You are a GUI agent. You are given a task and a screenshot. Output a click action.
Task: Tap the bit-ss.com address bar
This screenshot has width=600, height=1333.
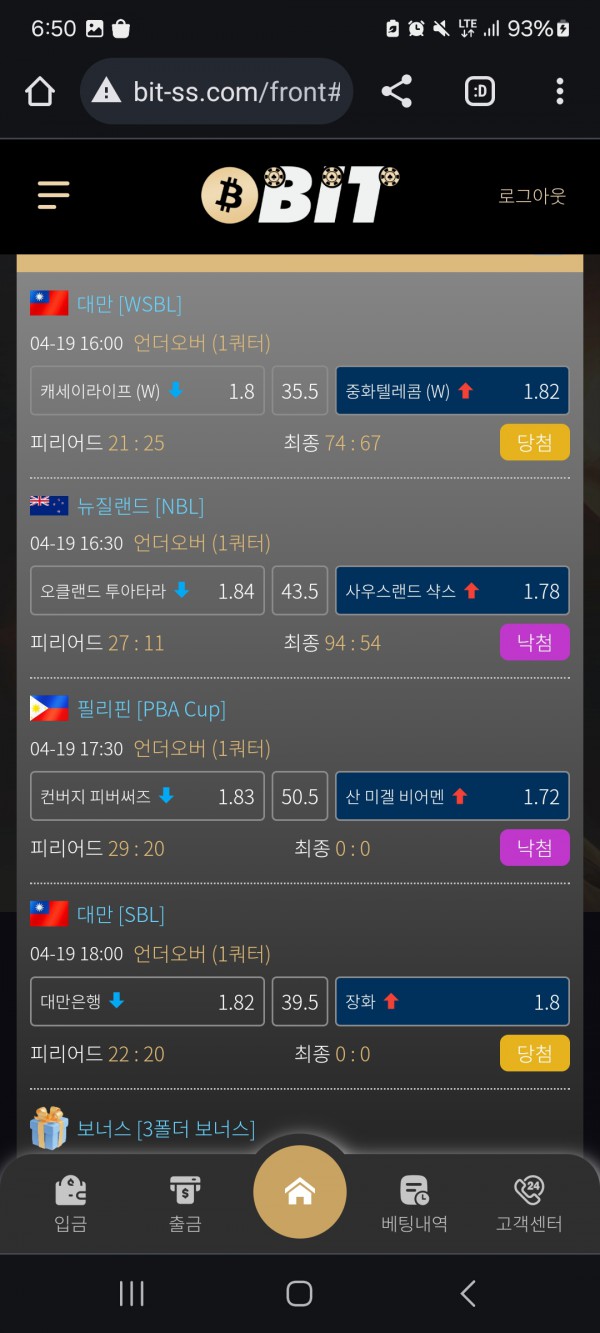click(x=216, y=92)
